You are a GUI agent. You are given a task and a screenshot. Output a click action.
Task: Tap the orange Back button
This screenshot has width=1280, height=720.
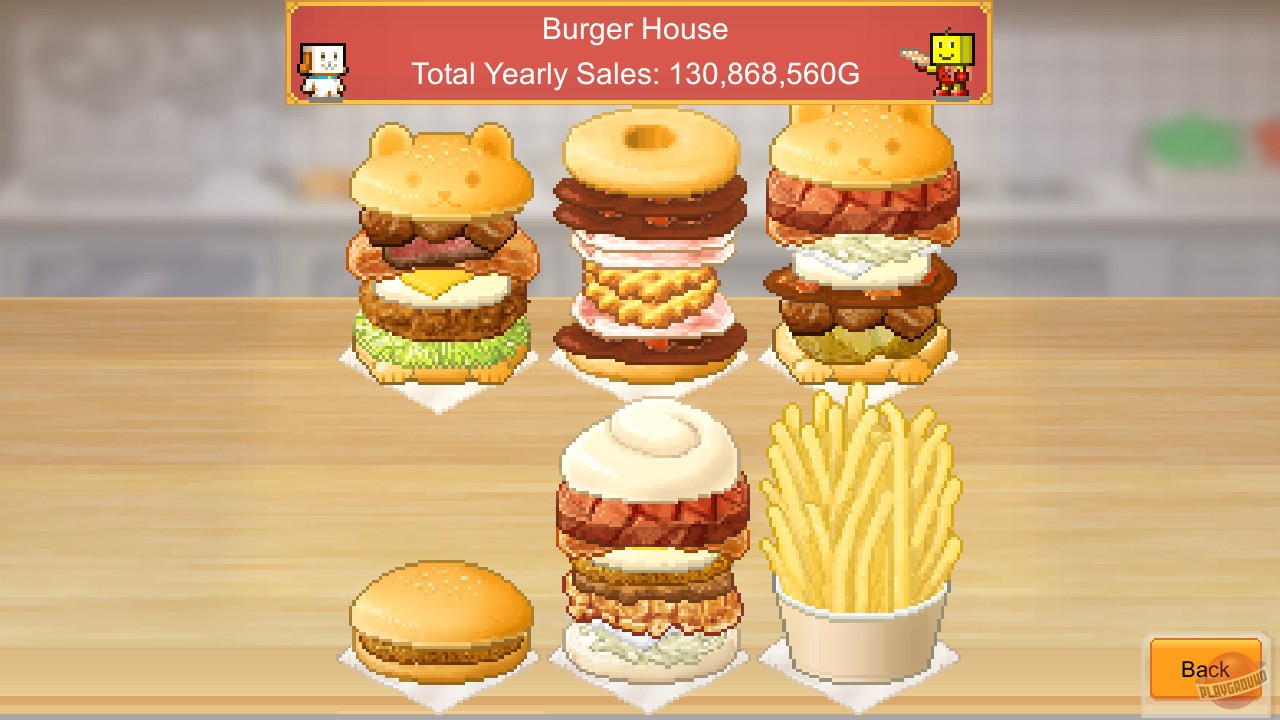1205,669
